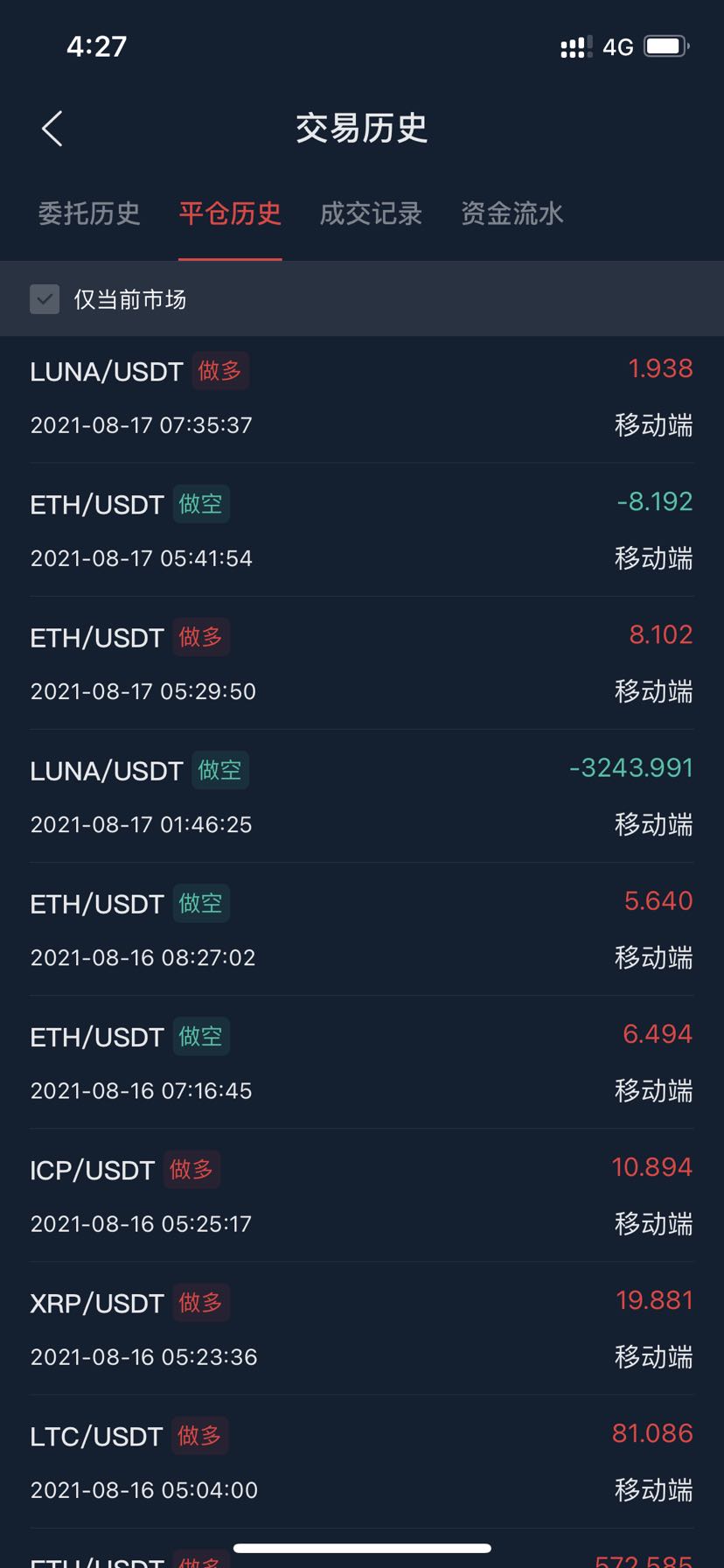Switch to the 资金流水 tab
Screen dimensions: 724x1568
[x=512, y=213]
